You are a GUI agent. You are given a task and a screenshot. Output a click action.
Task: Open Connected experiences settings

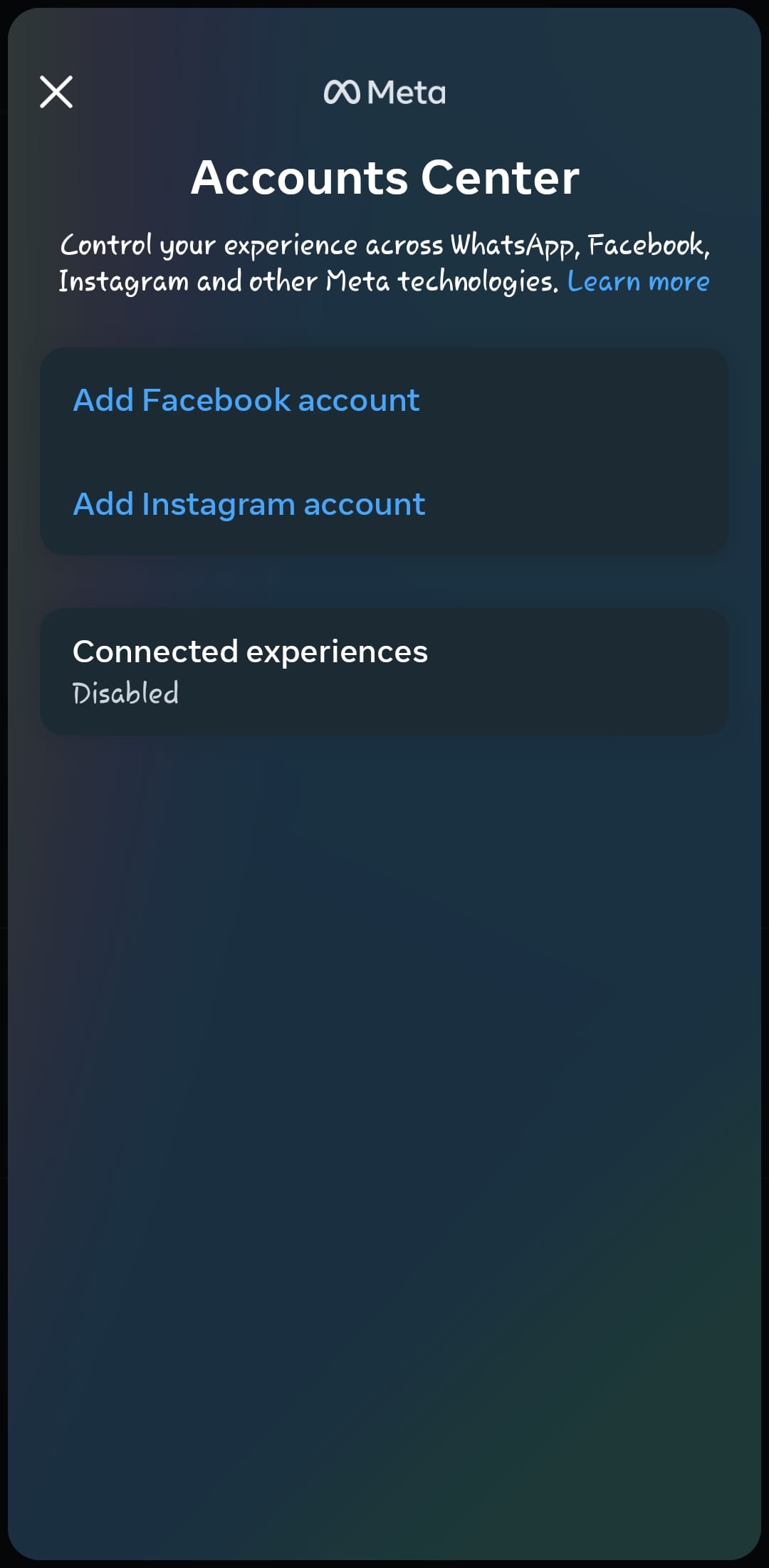pos(384,671)
